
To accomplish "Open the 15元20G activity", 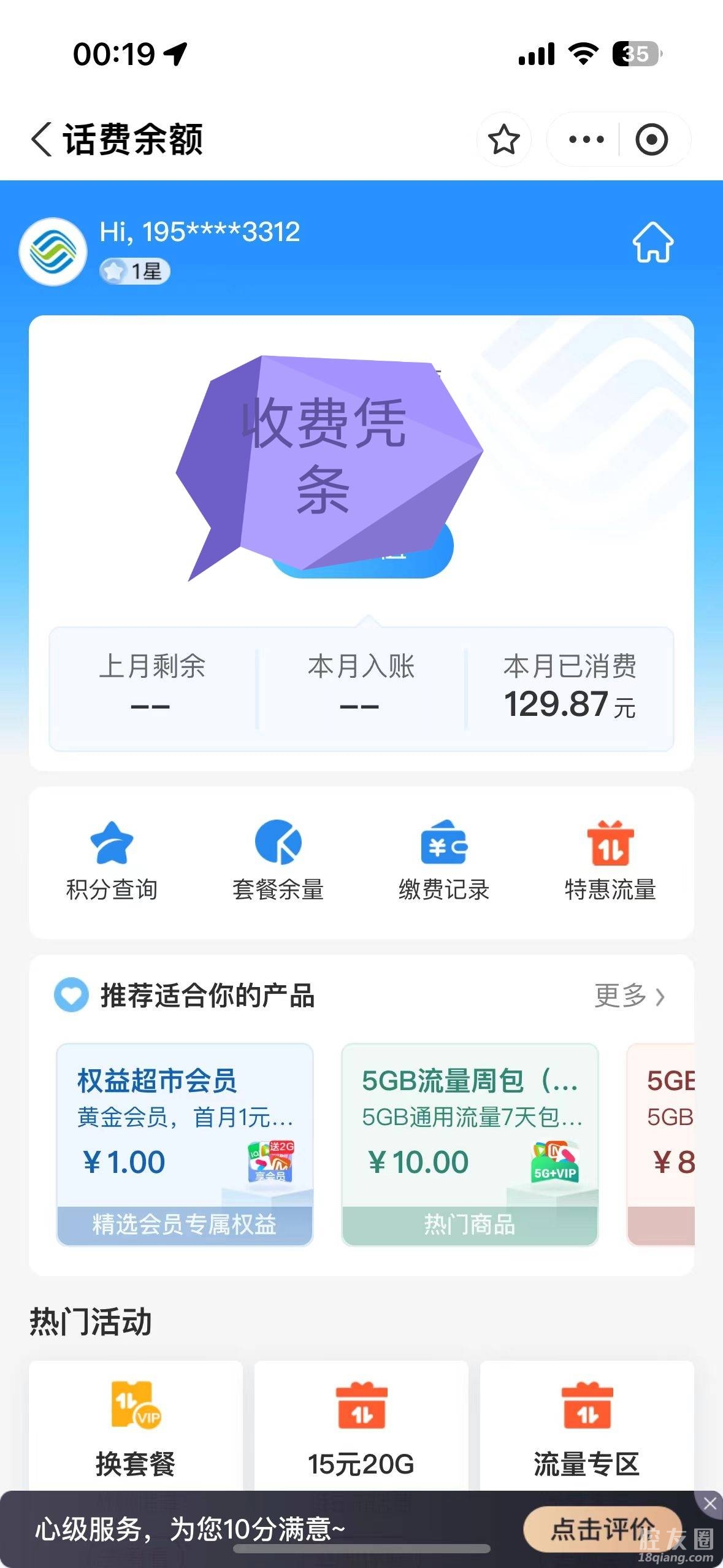I will (361, 1429).
